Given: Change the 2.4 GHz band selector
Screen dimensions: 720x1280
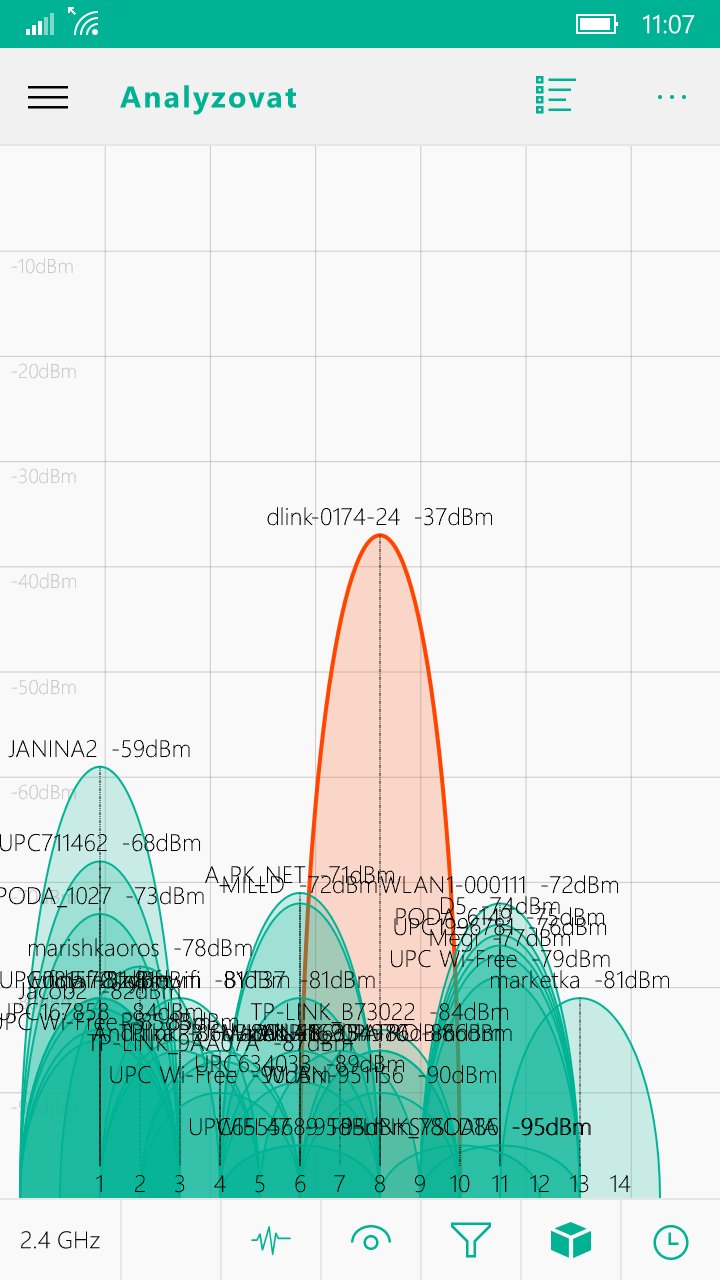Looking at the screenshot, I should coord(60,1241).
